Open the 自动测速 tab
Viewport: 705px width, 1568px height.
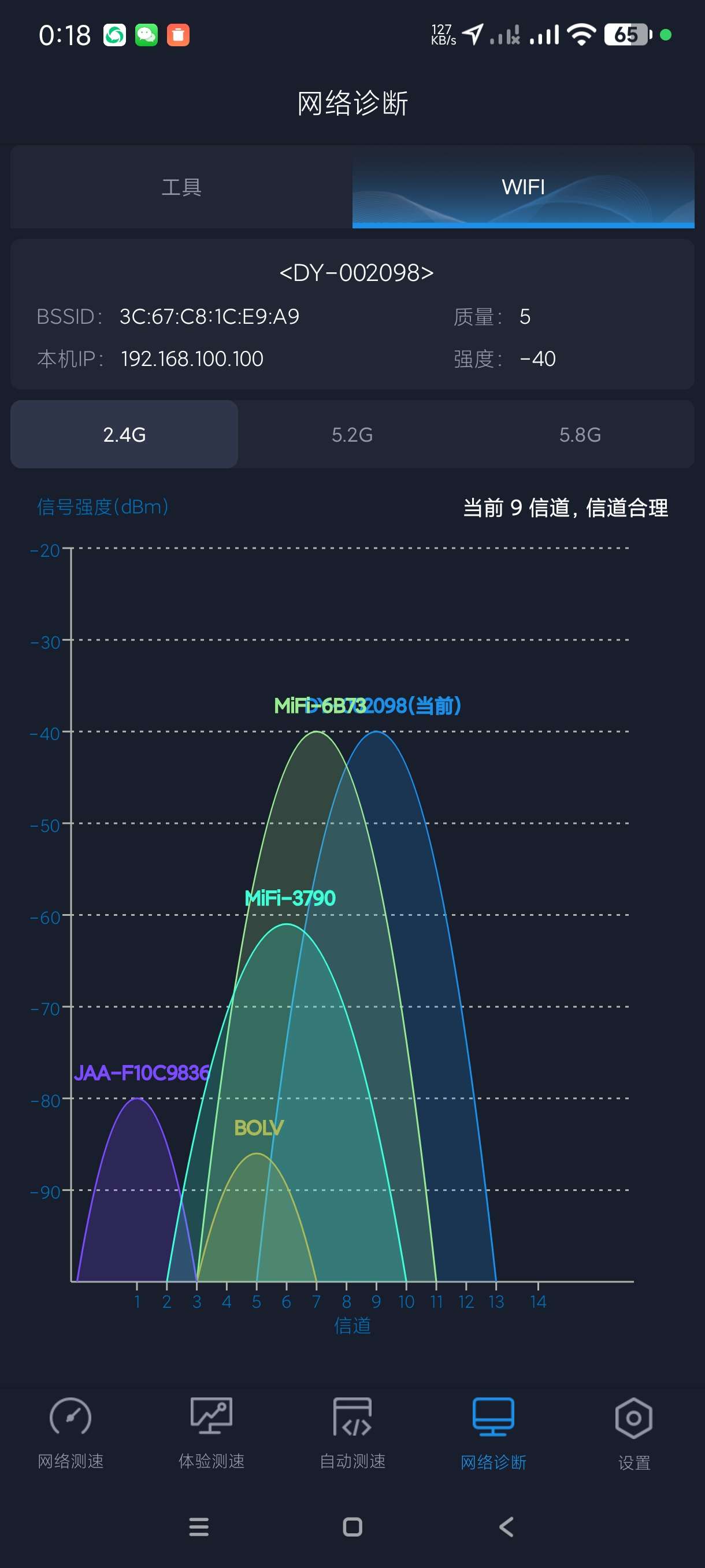click(352, 1433)
